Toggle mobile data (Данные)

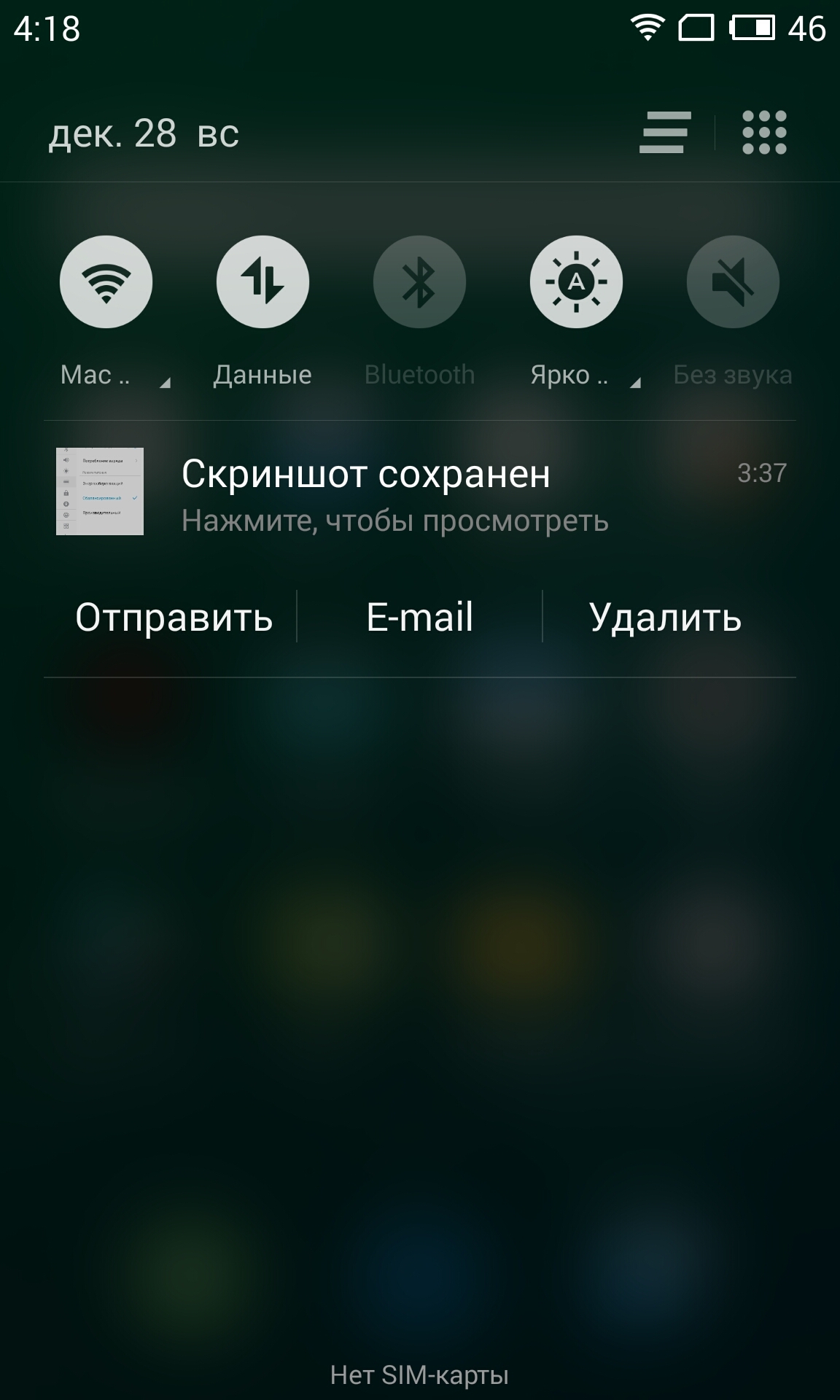[262, 281]
